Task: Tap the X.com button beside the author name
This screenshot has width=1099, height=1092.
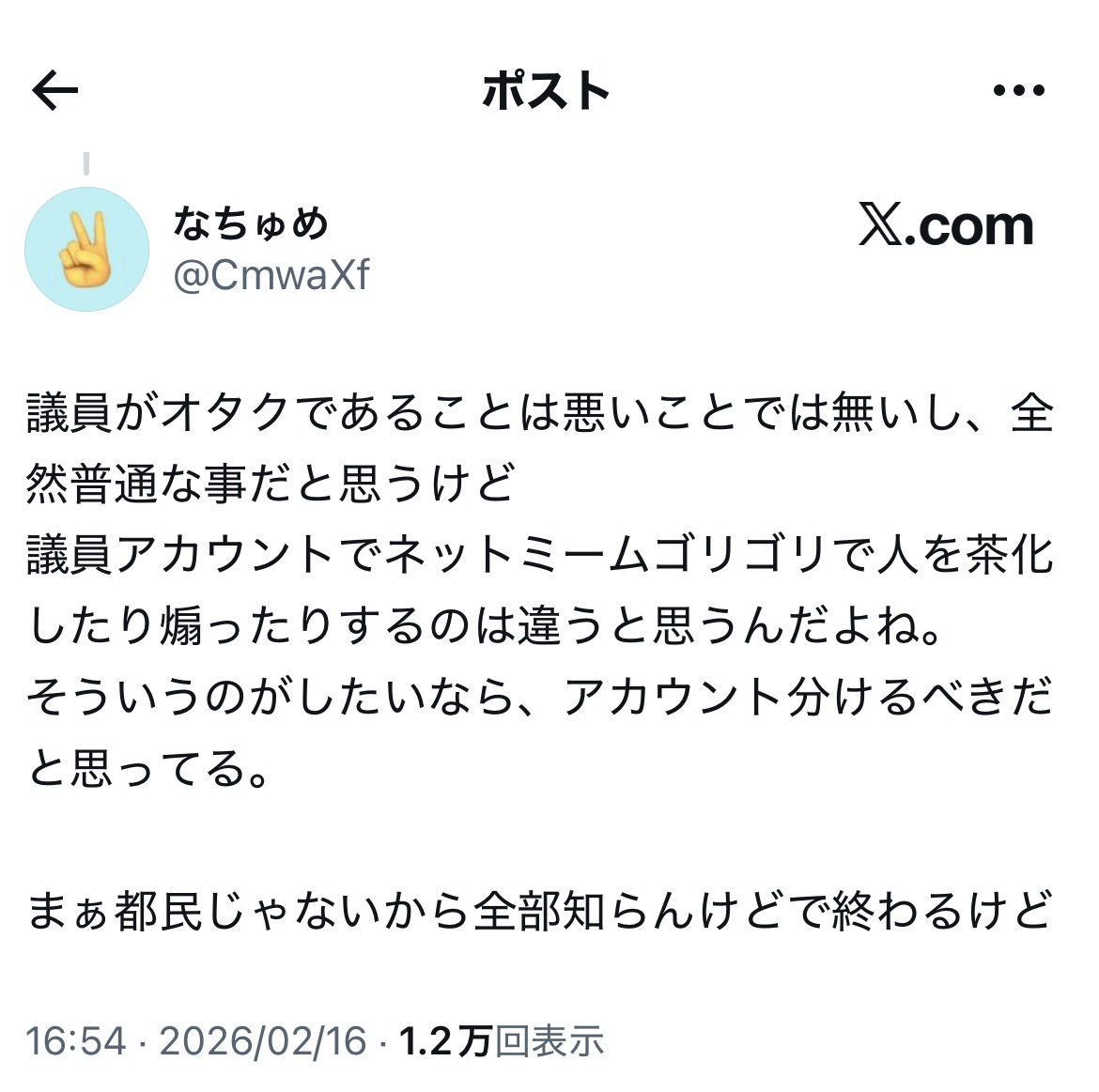Action: (x=946, y=225)
